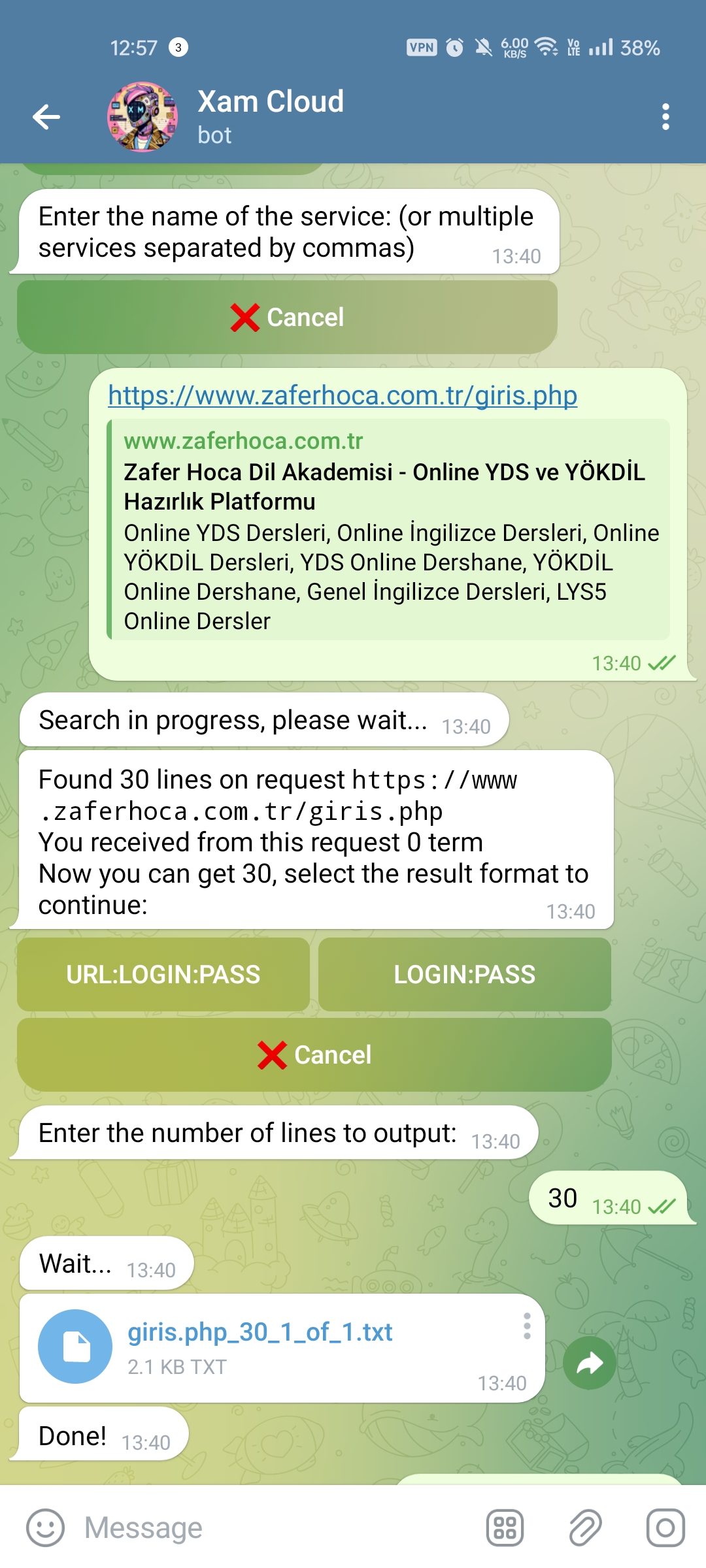Tap Cancel below the format options

click(314, 1055)
